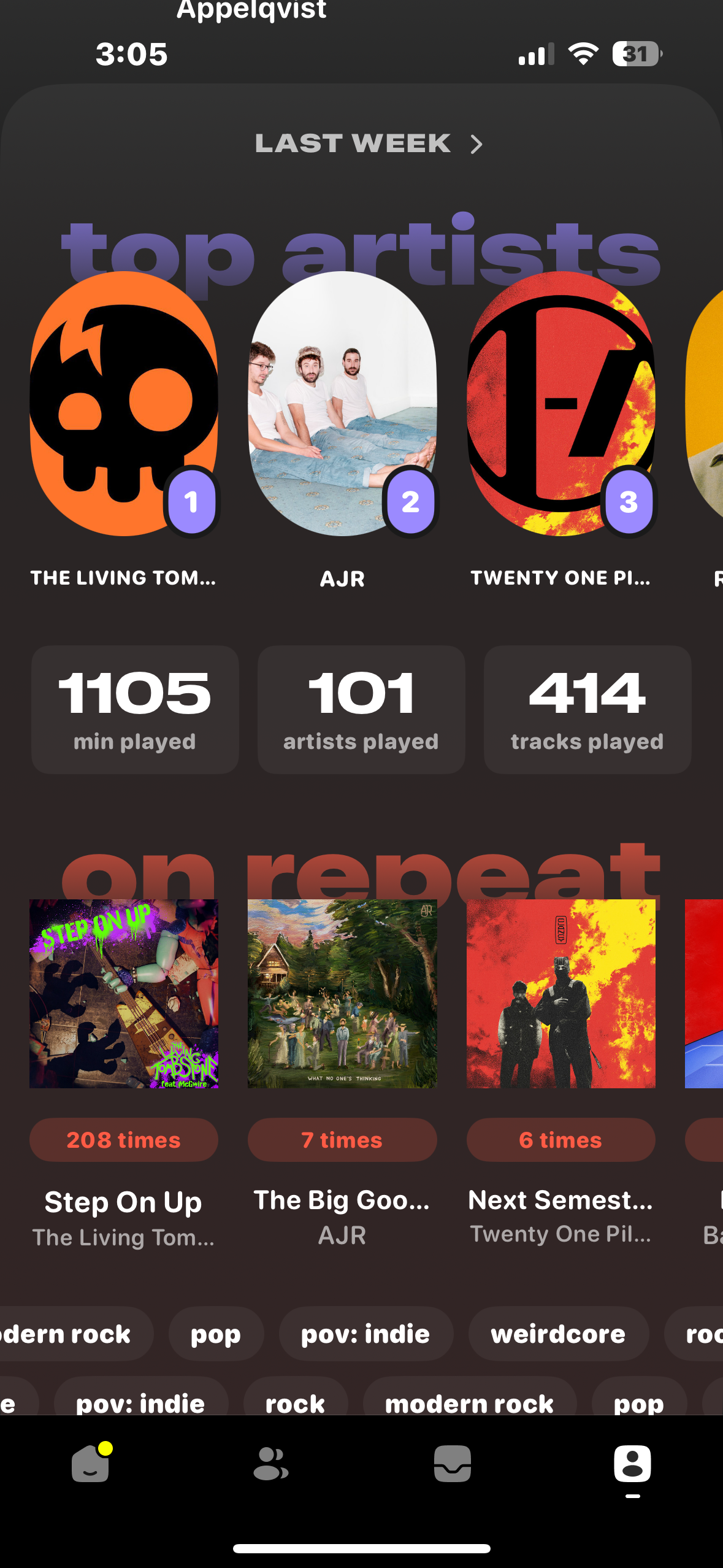Open the Next Semester track
This screenshot has height=1568, width=723.
(560, 994)
